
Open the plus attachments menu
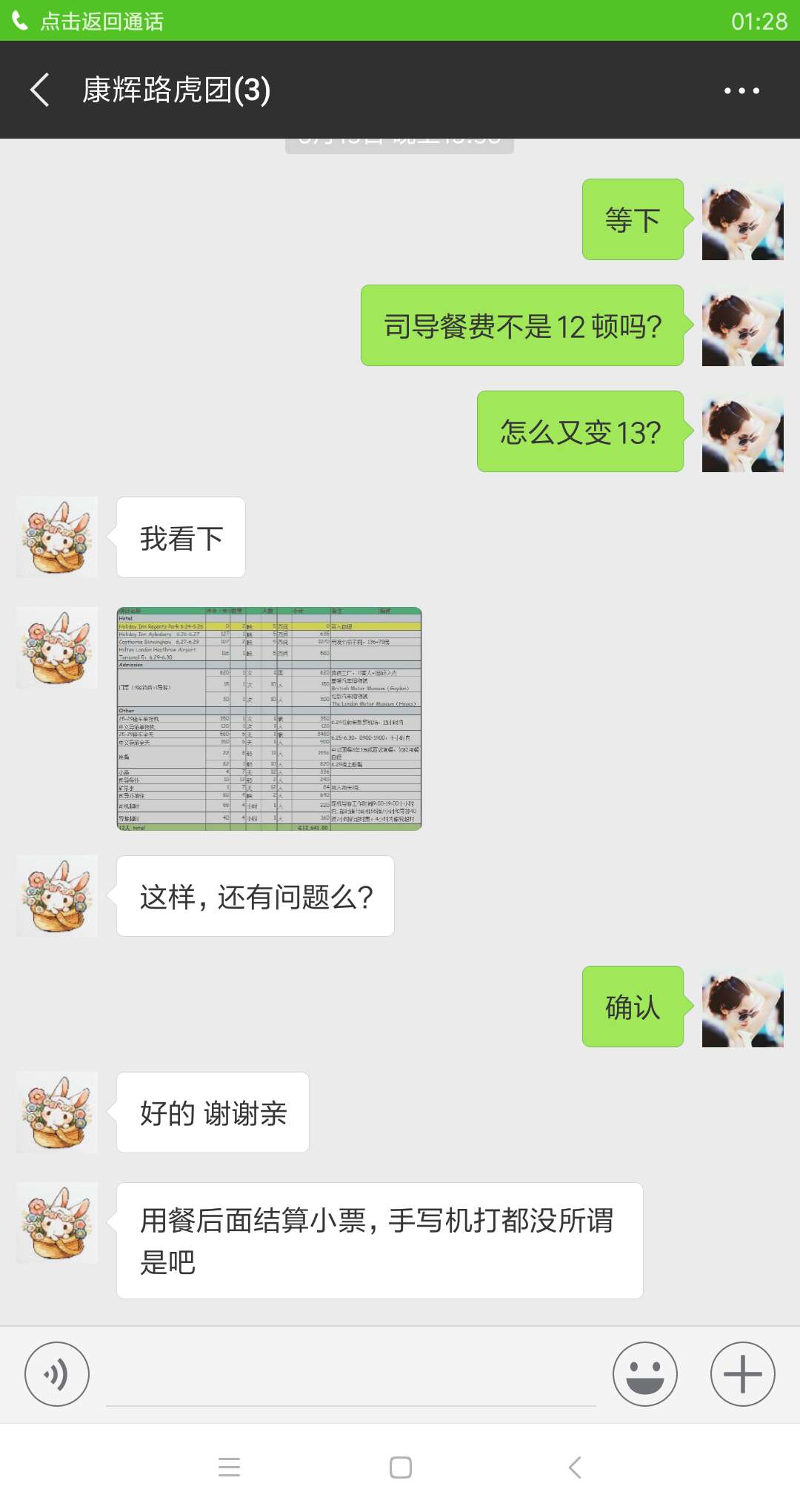click(742, 1373)
